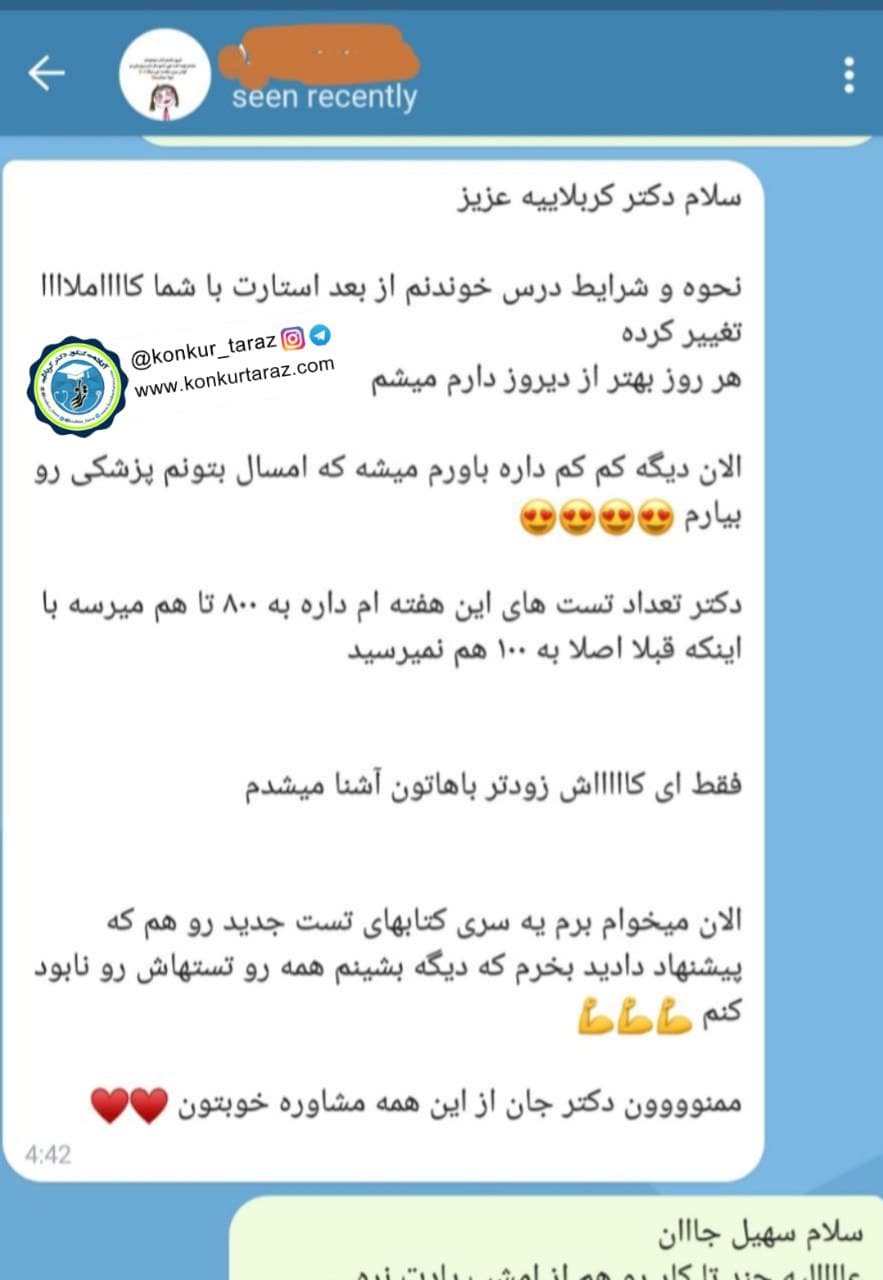
Task: Go back to the chat list
Action: pos(46,73)
